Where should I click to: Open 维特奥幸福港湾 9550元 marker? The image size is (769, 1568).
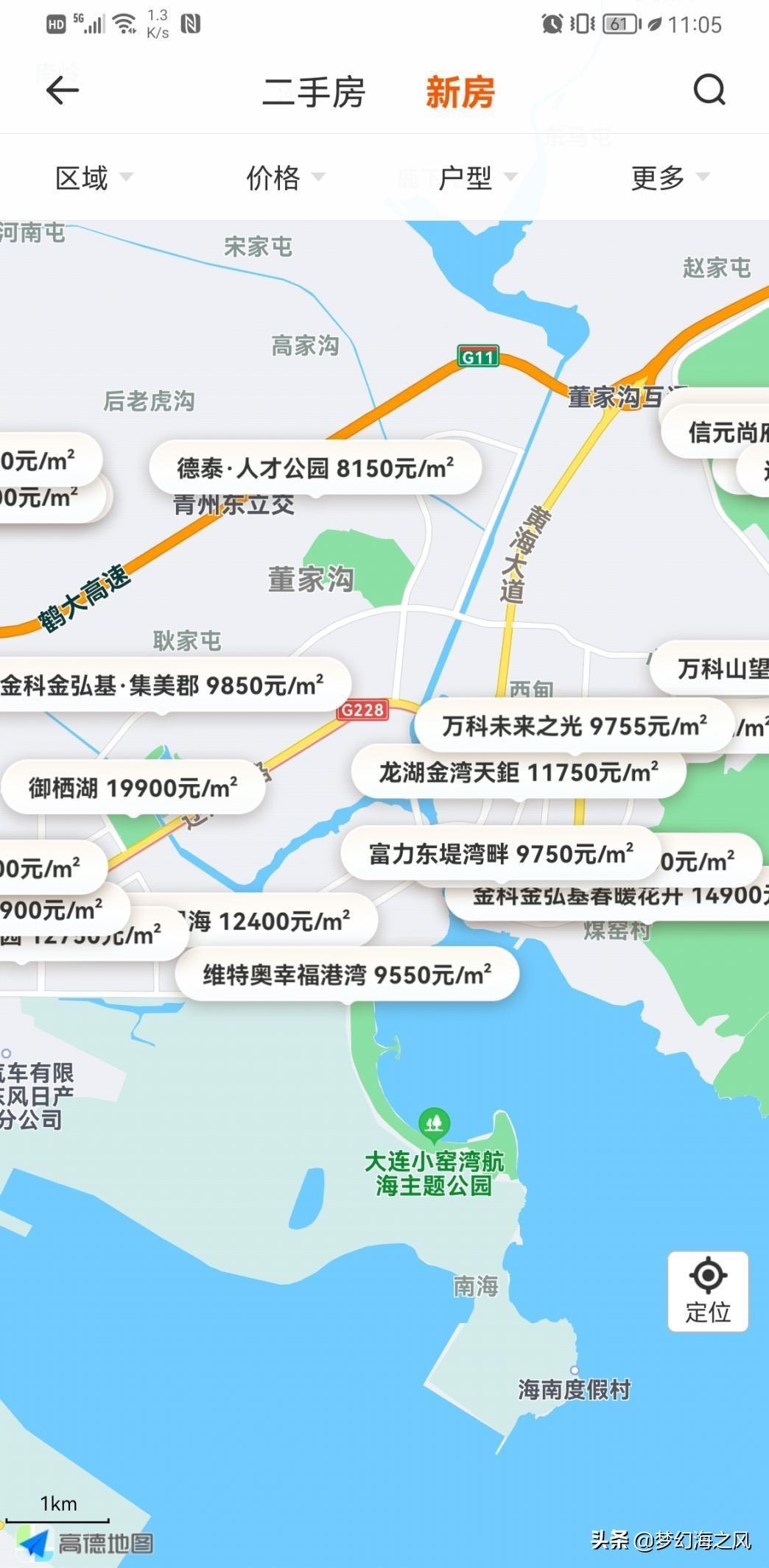(x=347, y=975)
